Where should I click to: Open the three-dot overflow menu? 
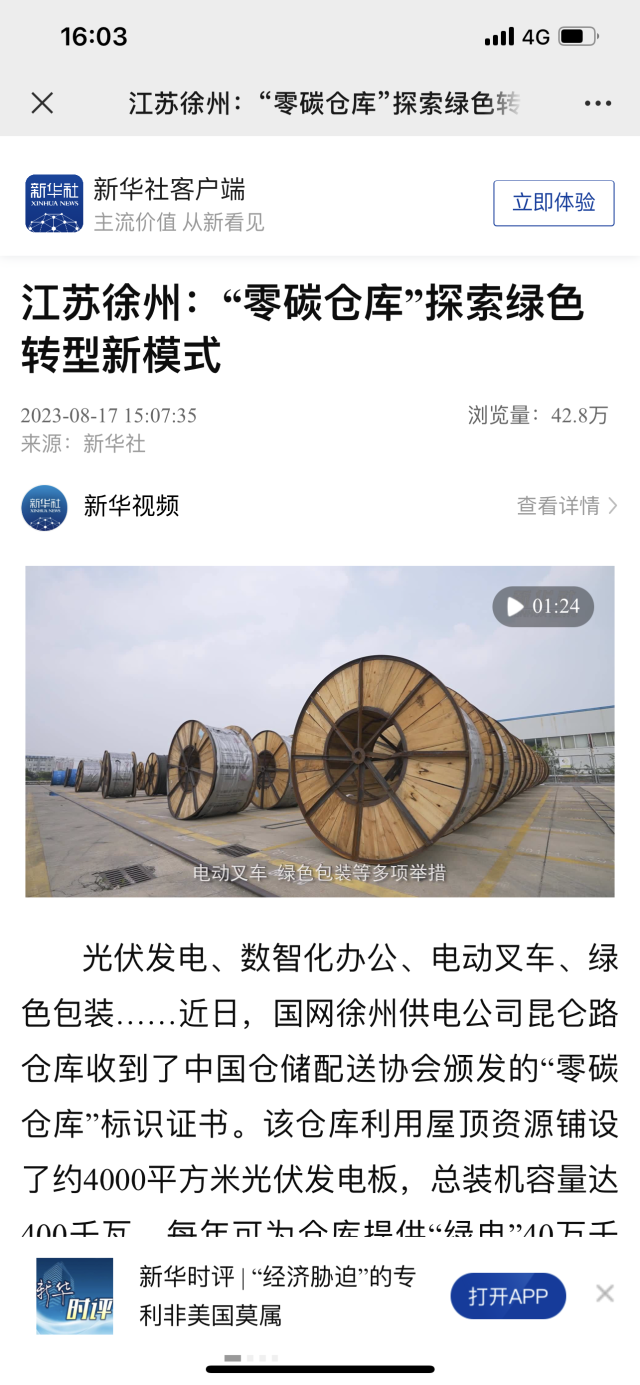597,104
